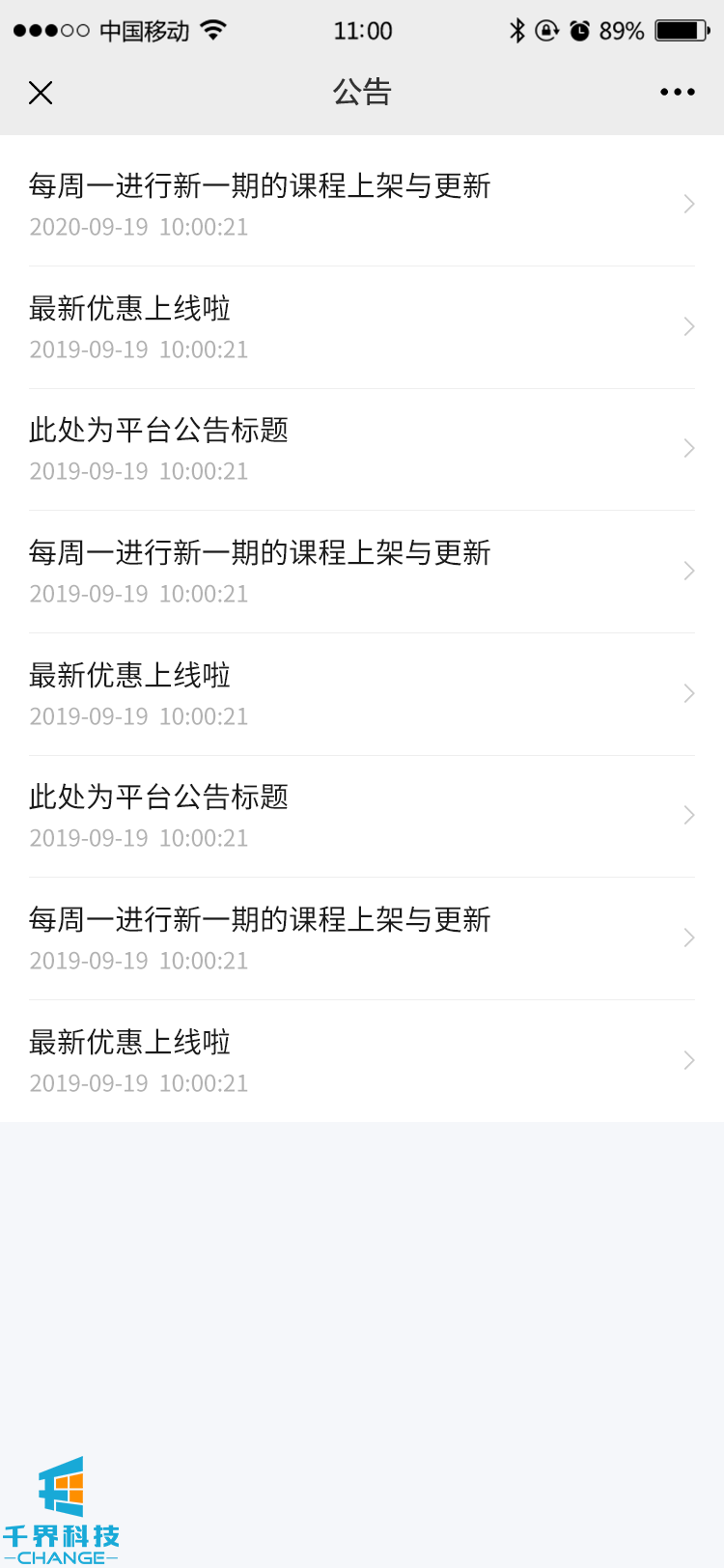Open the announcement dated 2020-09-19
The width and height of the screenshot is (724, 1568).
(x=361, y=204)
